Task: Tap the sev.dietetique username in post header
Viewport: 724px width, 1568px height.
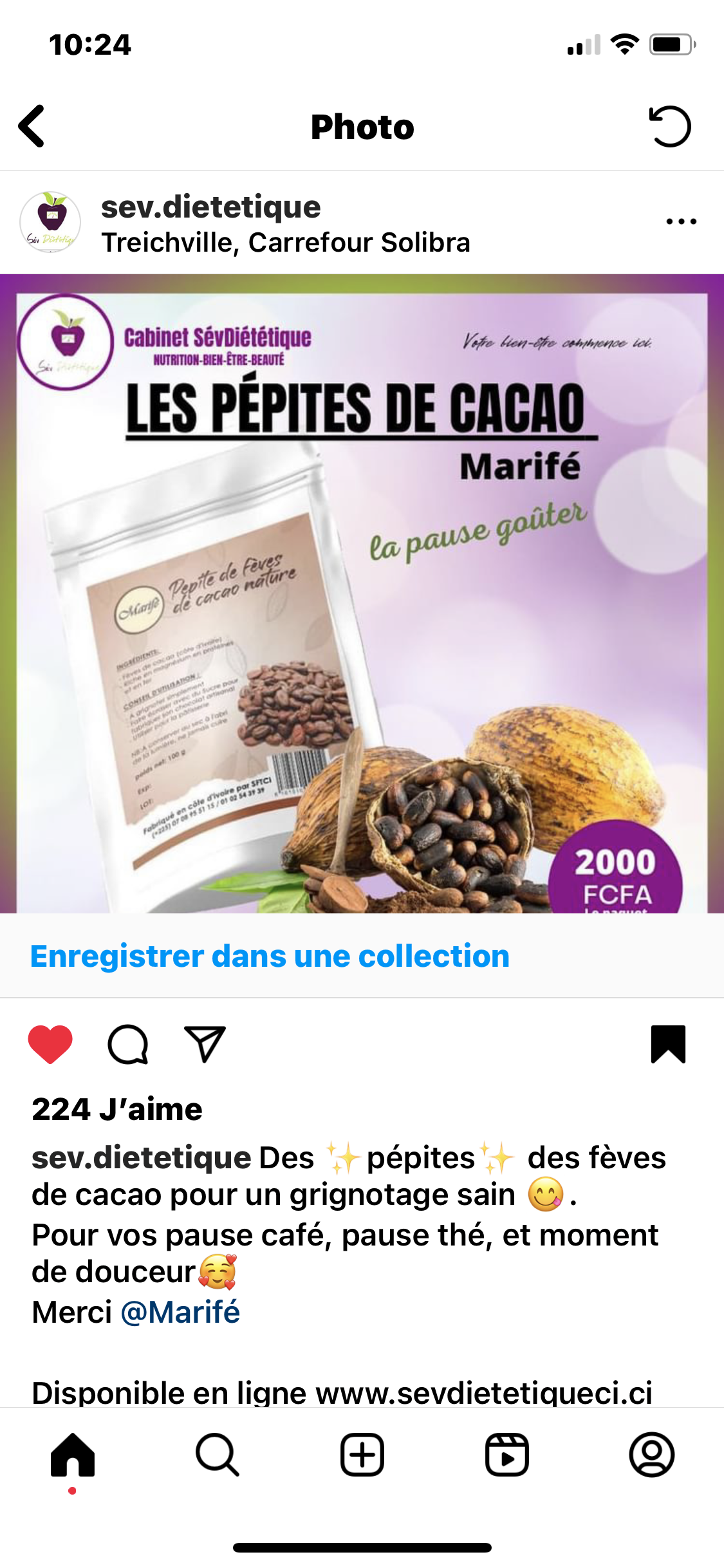Action: point(210,207)
